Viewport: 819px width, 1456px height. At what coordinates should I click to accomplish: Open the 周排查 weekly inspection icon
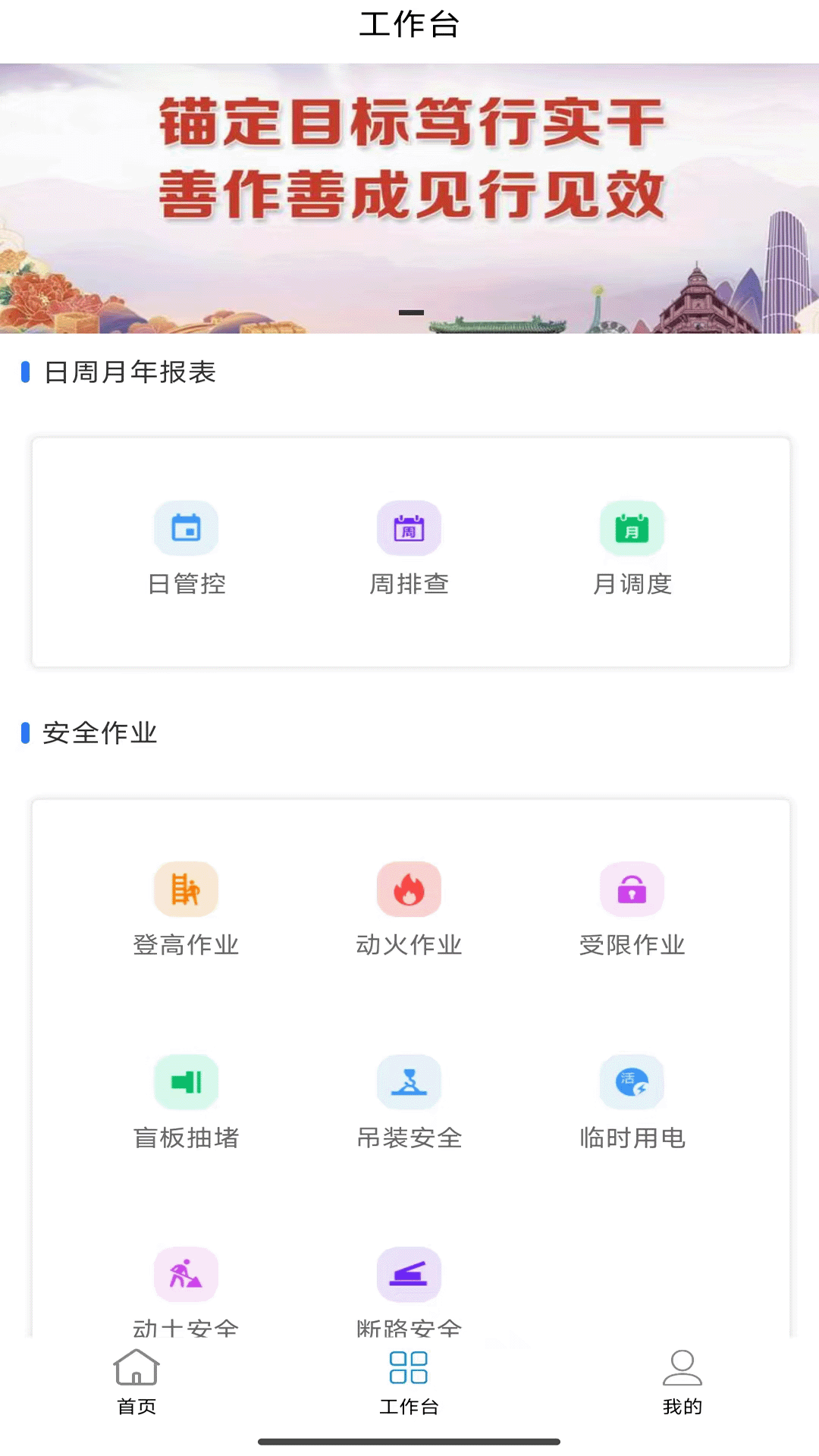tap(409, 529)
